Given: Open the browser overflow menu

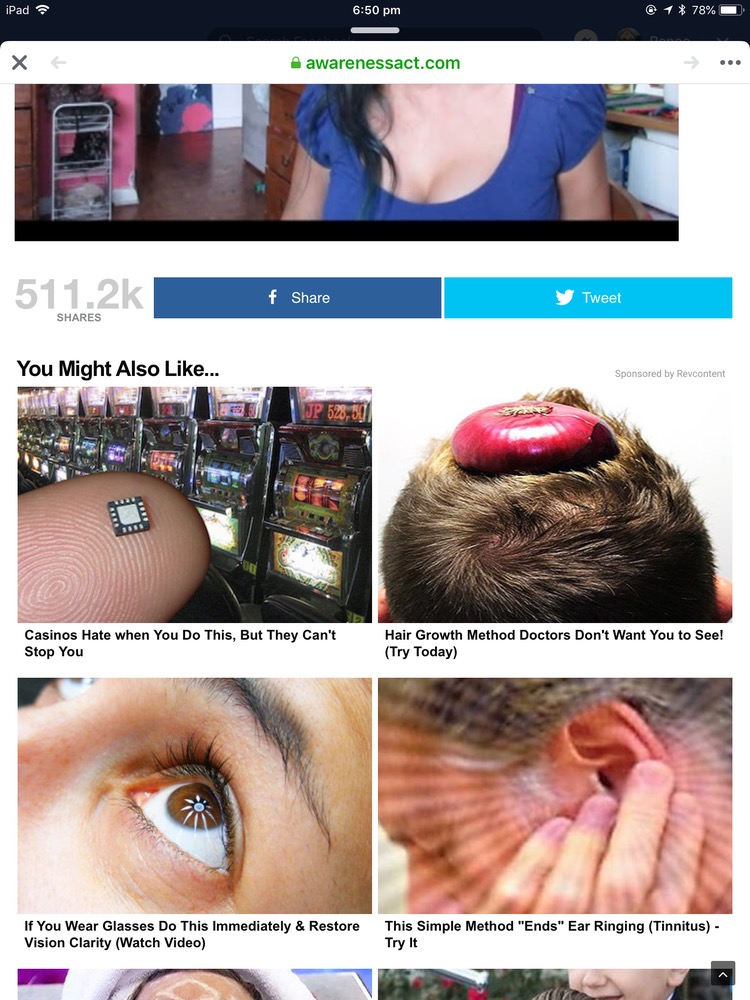Looking at the screenshot, I should tap(730, 63).
